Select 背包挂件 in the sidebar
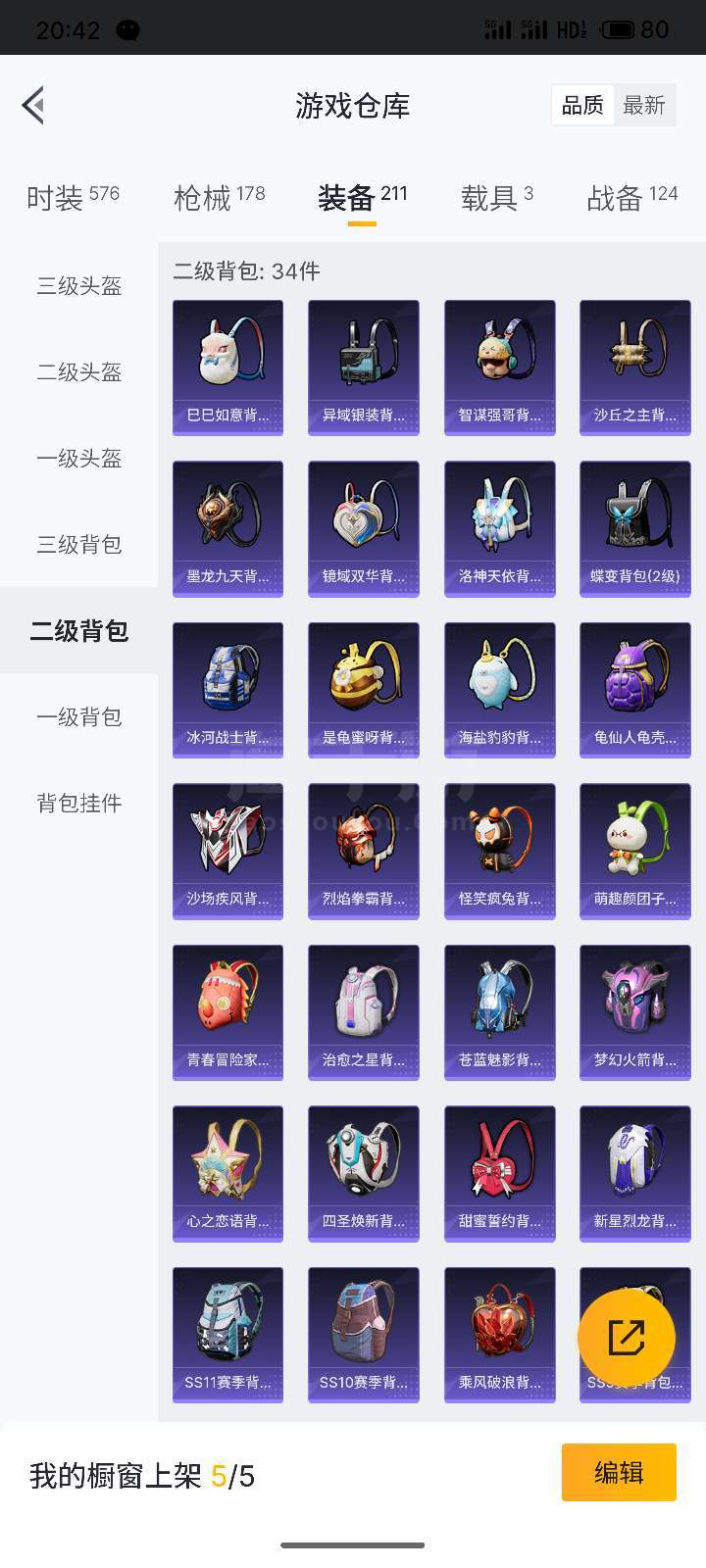The image size is (706, 1568). pos(78,804)
